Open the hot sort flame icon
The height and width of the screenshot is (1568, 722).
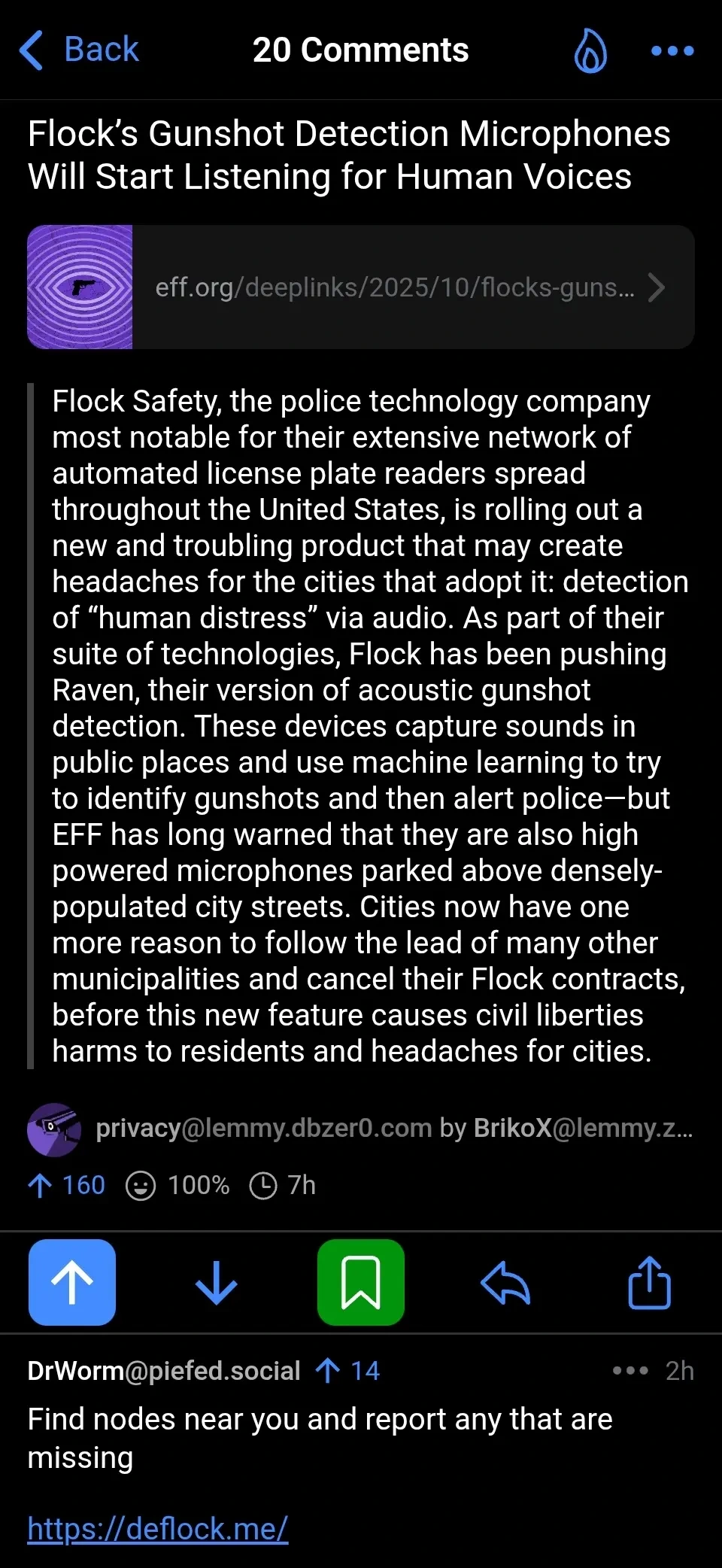[x=590, y=51]
